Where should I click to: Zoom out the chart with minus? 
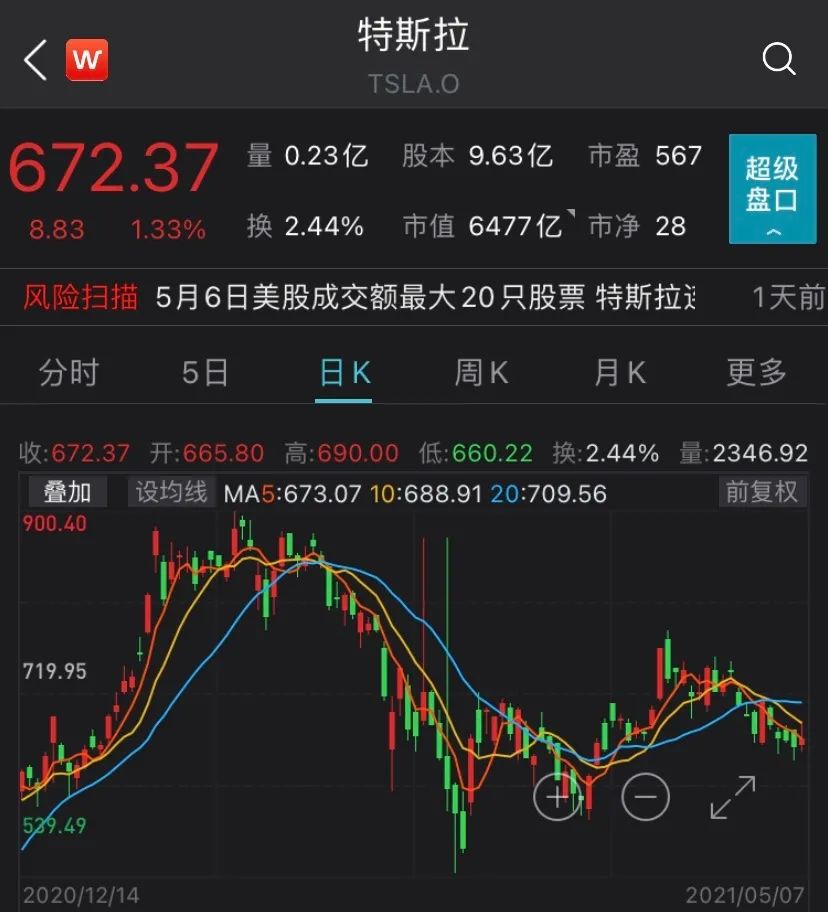tap(645, 796)
